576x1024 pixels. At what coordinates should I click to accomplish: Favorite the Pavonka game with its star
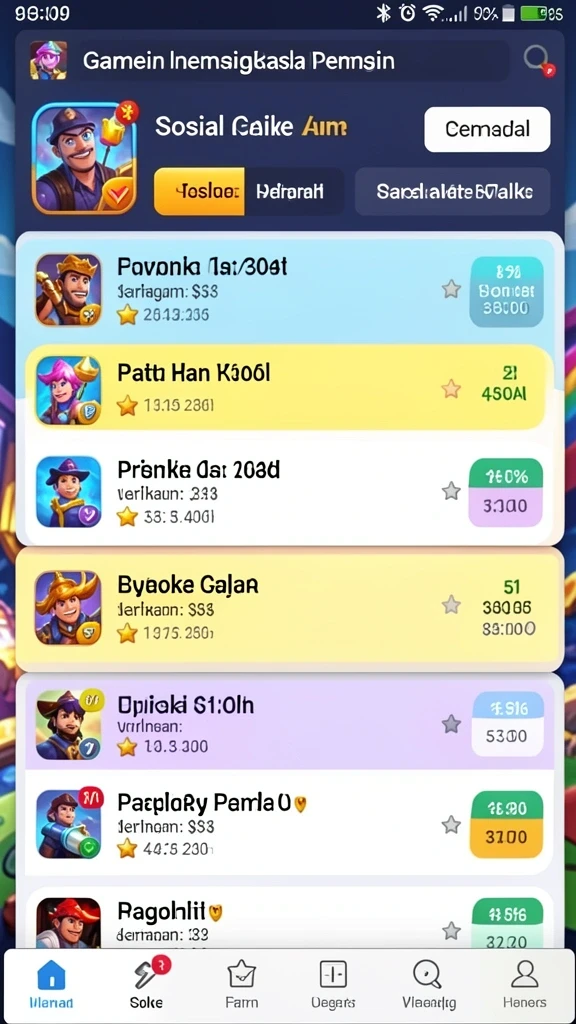click(x=451, y=289)
